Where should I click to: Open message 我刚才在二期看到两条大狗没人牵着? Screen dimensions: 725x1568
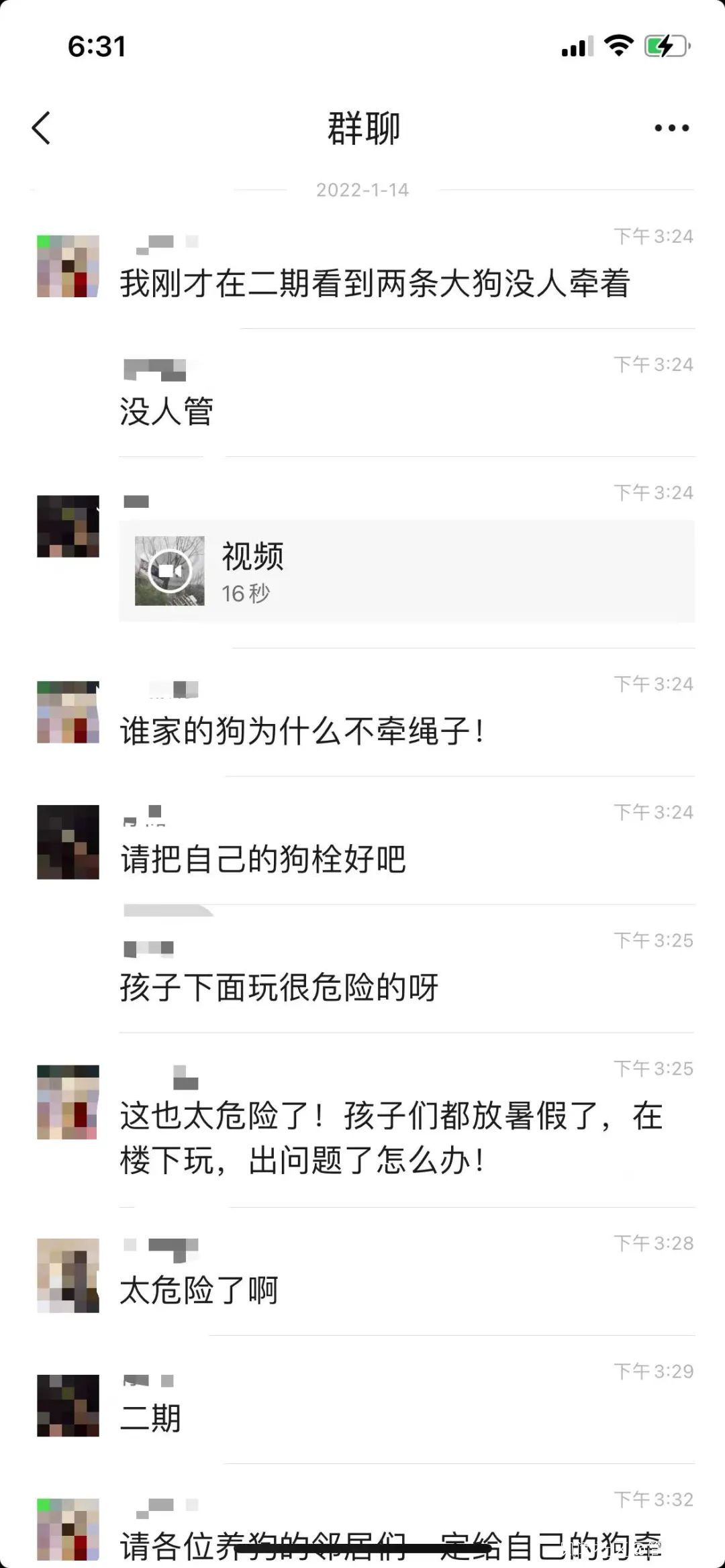(x=375, y=283)
